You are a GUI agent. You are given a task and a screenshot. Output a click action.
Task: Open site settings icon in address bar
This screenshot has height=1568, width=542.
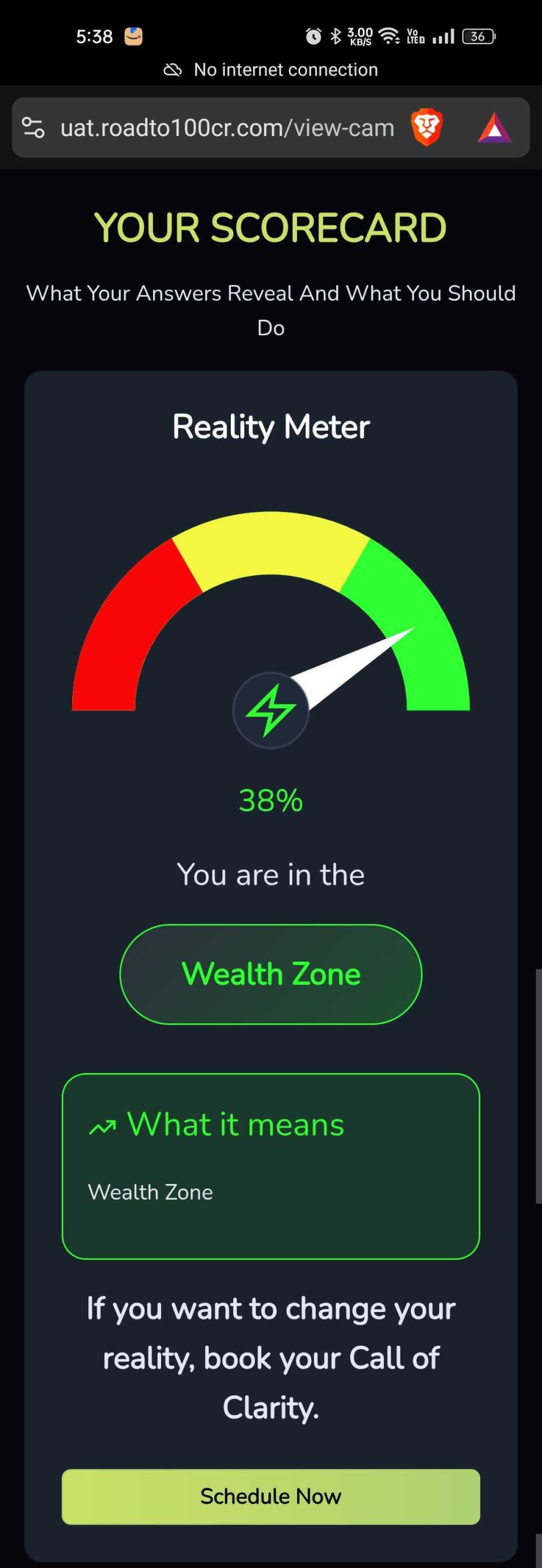[x=33, y=128]
